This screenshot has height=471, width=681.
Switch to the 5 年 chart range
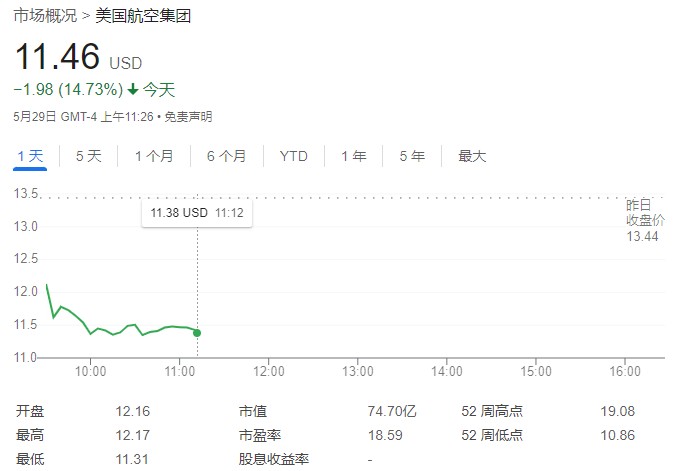pos(411,156)
